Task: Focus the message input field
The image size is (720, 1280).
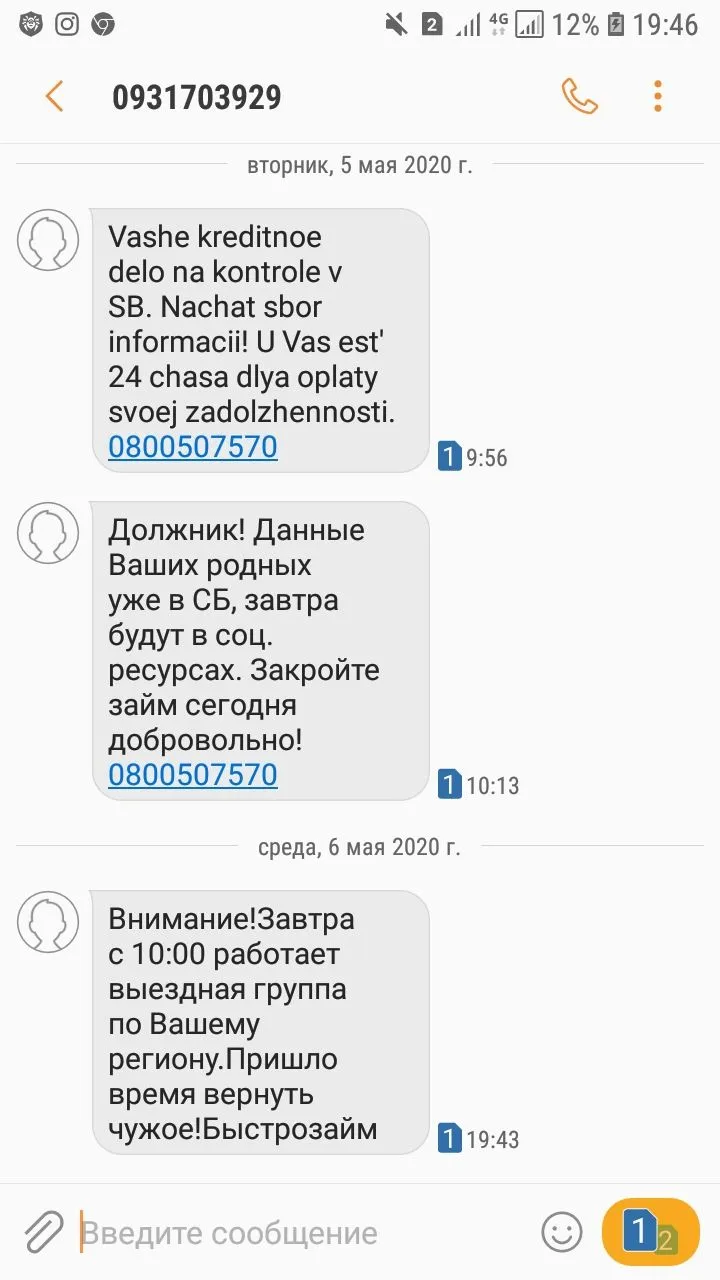Action: pos(300,1233)
